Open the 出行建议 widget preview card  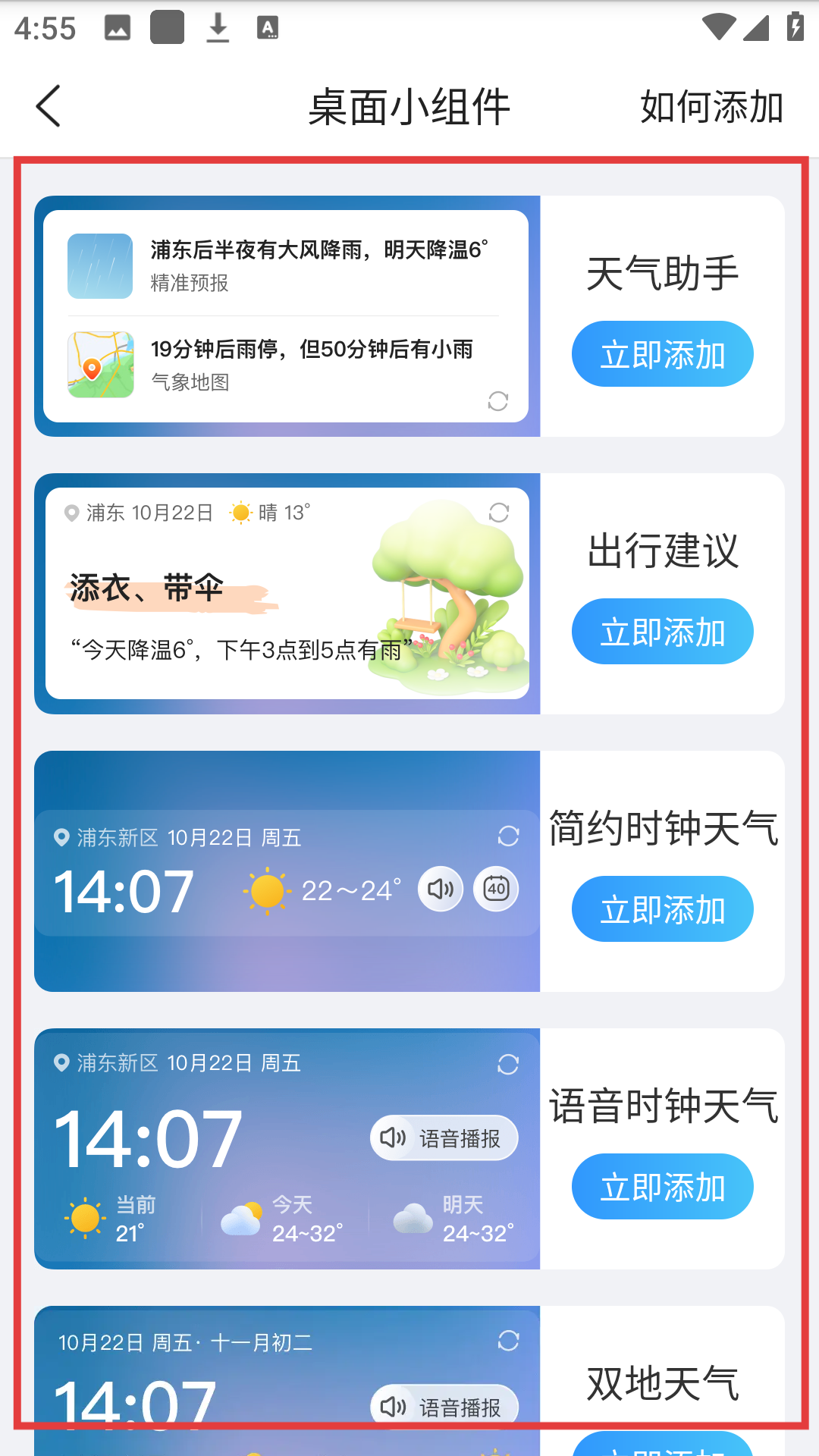[287, 594]
